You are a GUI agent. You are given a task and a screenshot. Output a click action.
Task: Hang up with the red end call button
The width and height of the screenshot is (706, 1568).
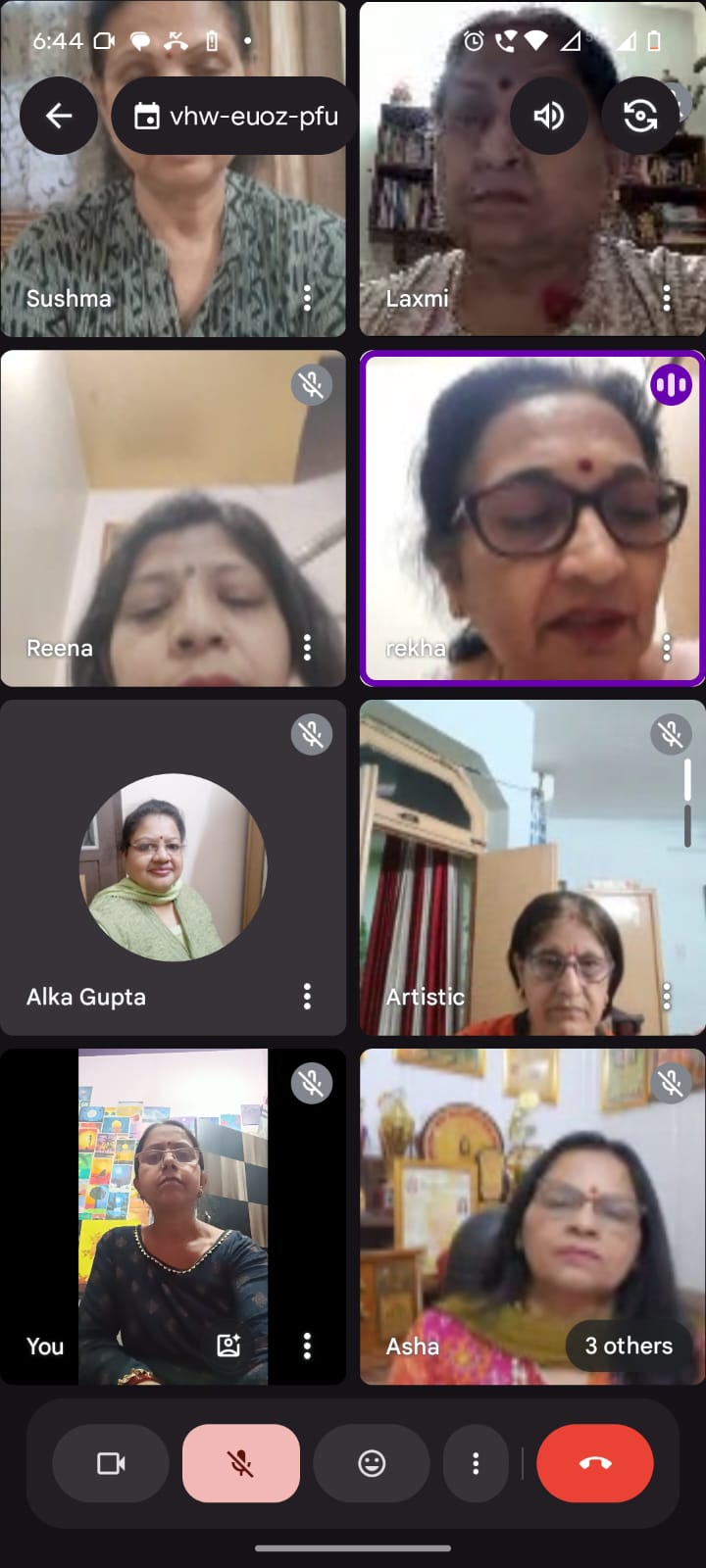[x=595, y=1463]
